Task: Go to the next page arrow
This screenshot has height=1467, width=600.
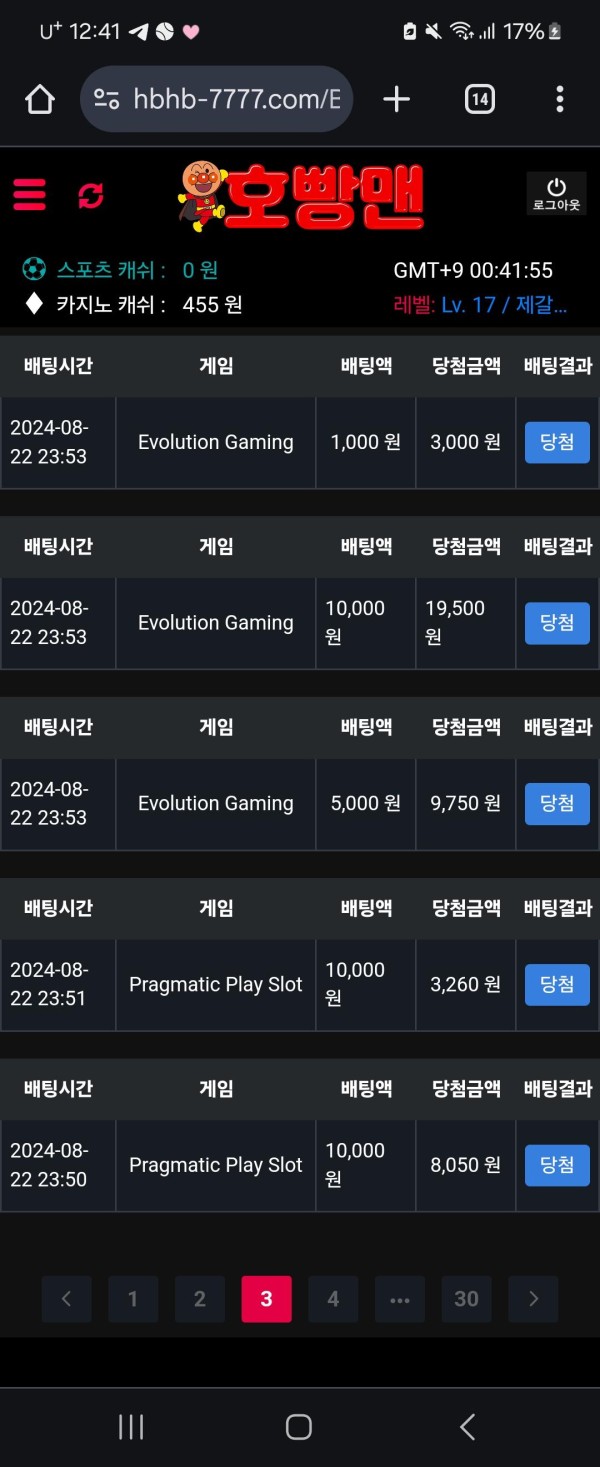Action: pyautogui.click(x=533, y=1299)
